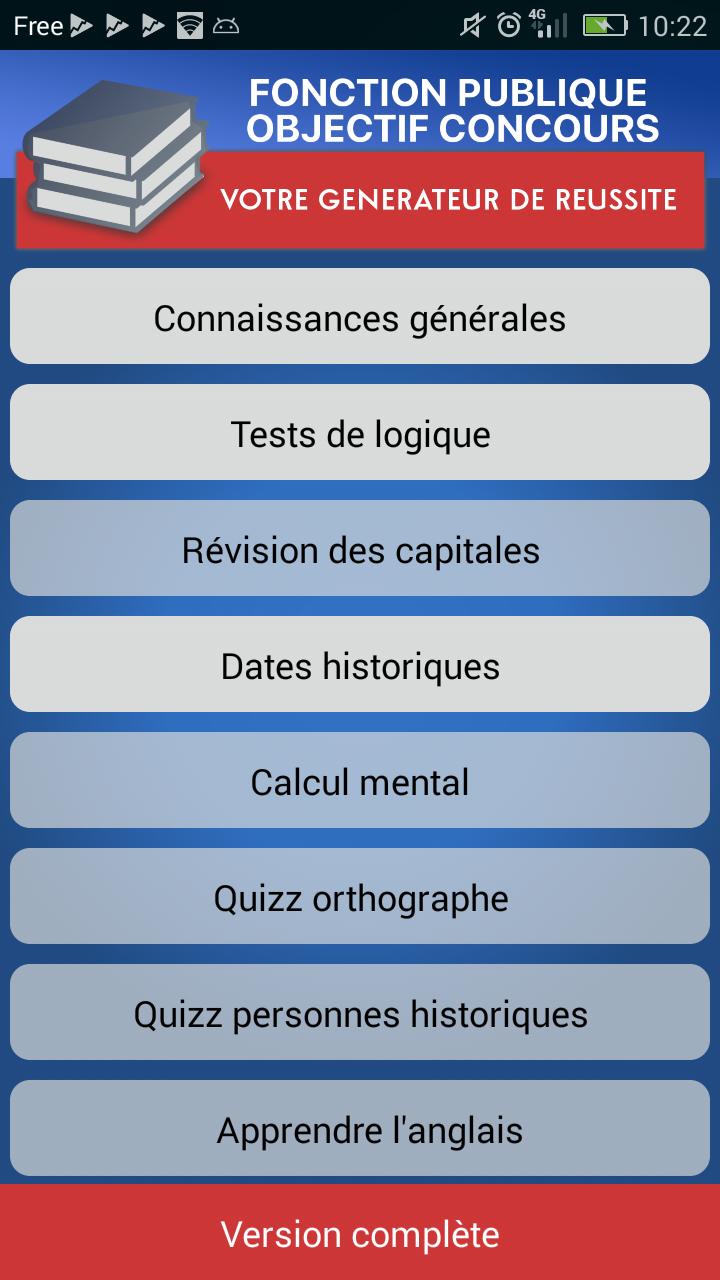
Task: Tap the Wi-Fi icon in the notification bar
Action: (x=188, y=24)
